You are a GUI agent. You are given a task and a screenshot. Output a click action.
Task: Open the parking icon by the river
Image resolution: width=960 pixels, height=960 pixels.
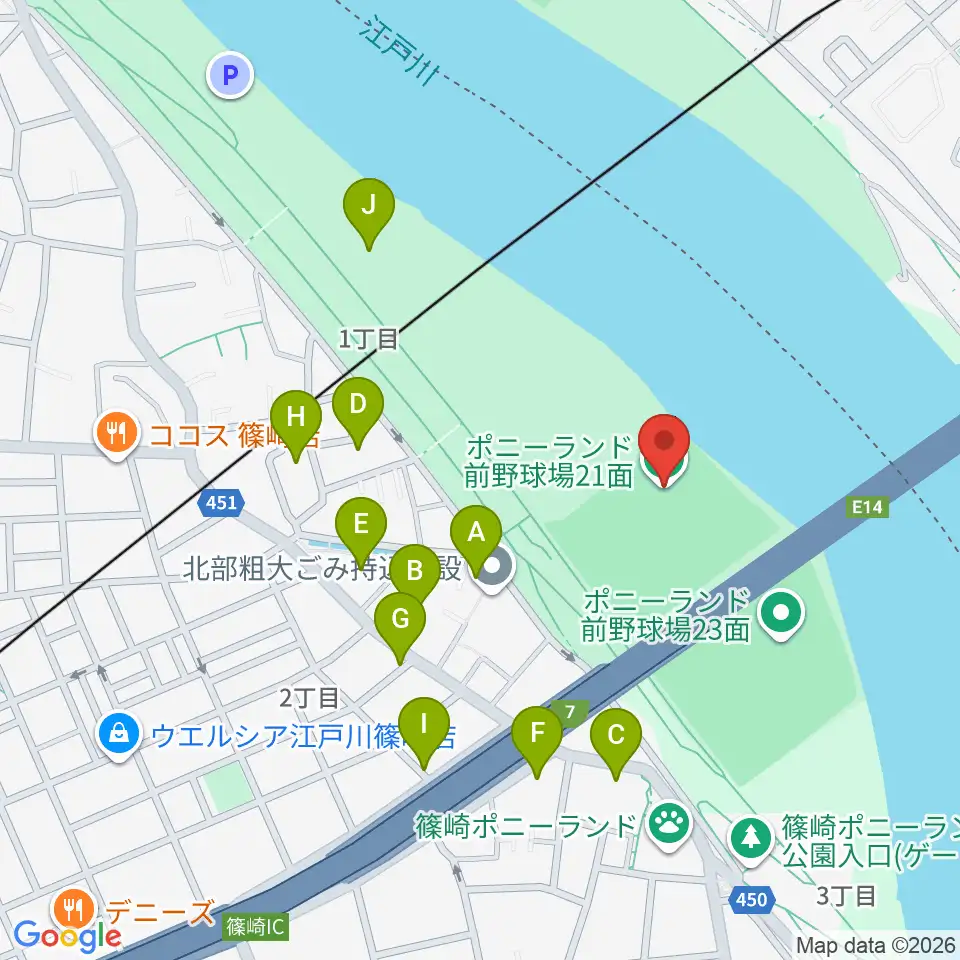click(x=231, y=74)
